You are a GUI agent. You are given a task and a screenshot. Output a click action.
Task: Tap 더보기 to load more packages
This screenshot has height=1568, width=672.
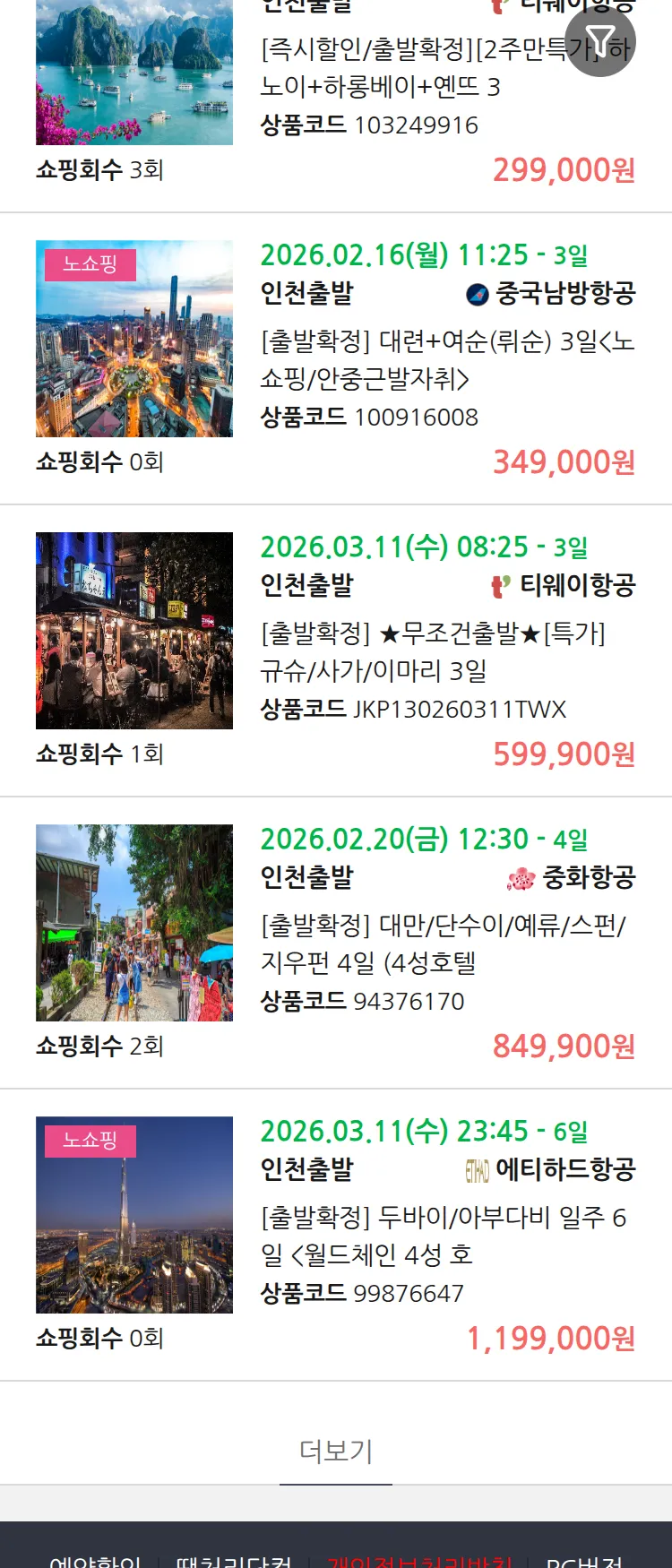[x=336, y=1451]
